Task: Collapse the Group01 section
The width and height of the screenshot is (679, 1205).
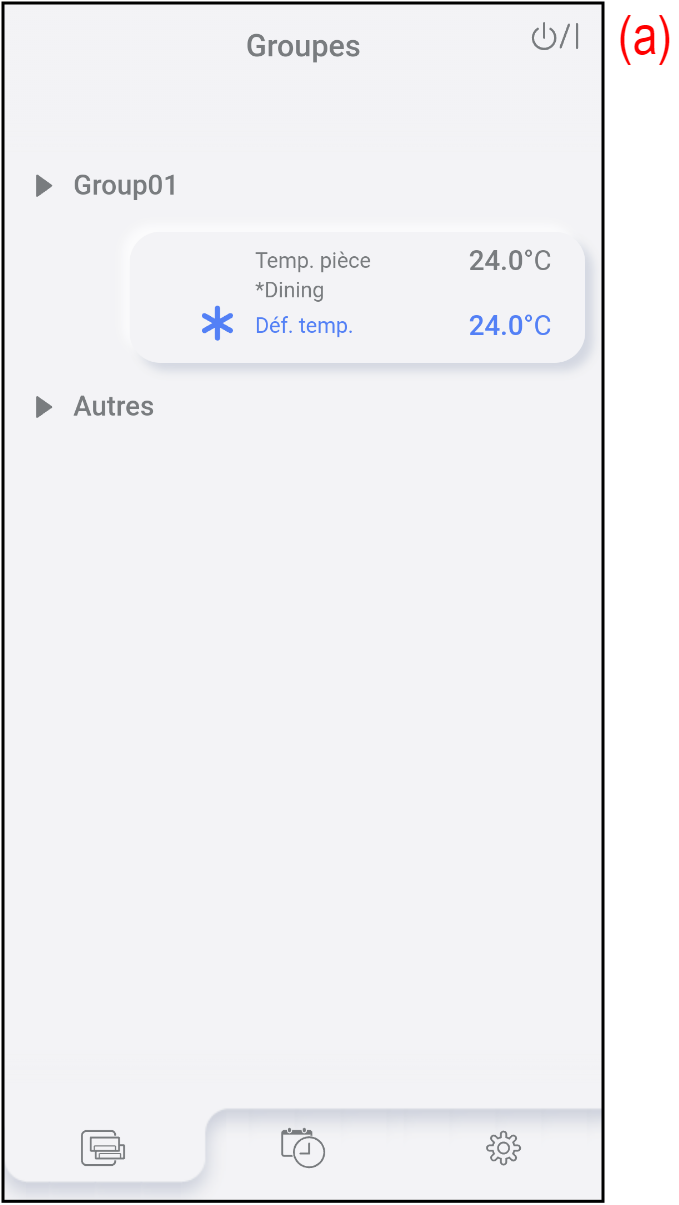Action: point(44,186)
